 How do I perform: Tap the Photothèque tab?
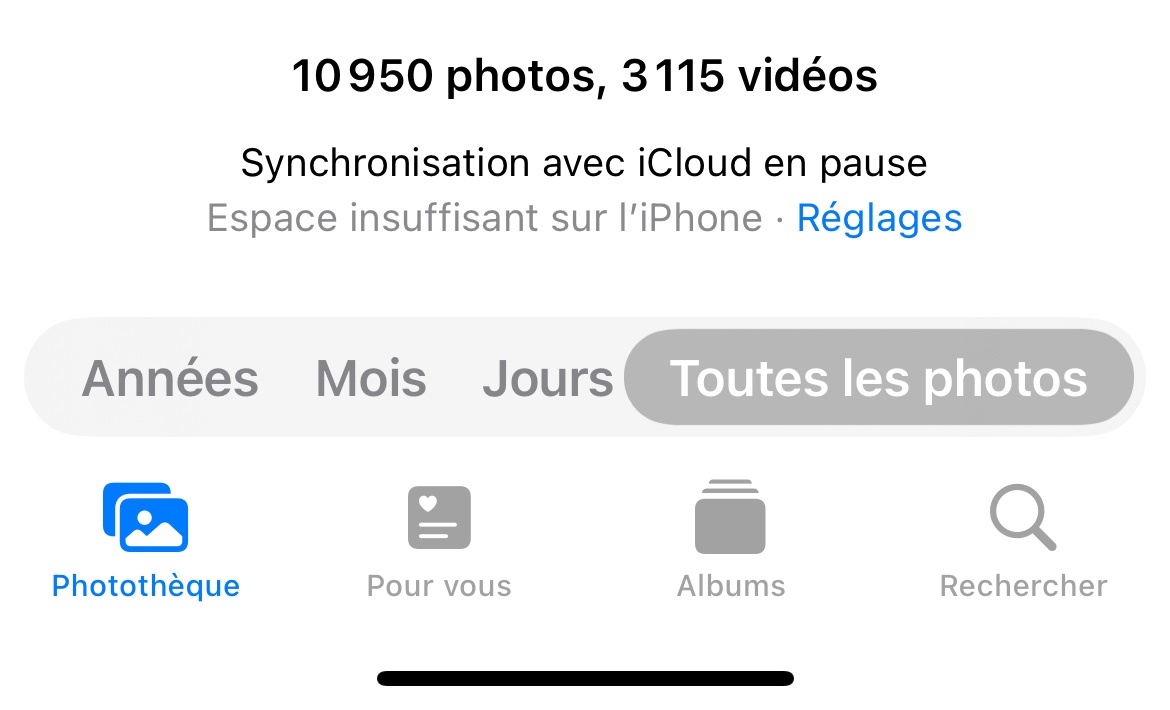146,541
